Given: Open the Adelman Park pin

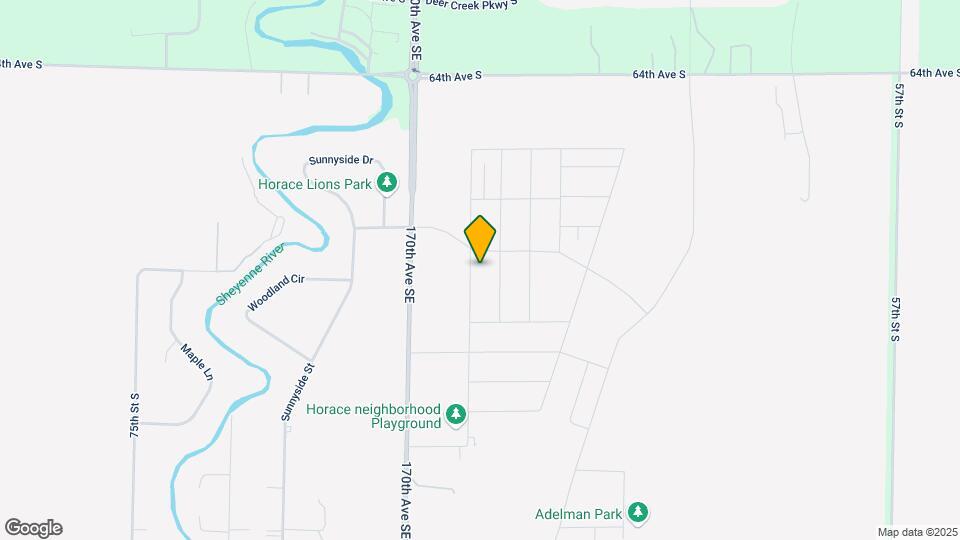Looking at the screenshot, I should (x=638, y=513).
